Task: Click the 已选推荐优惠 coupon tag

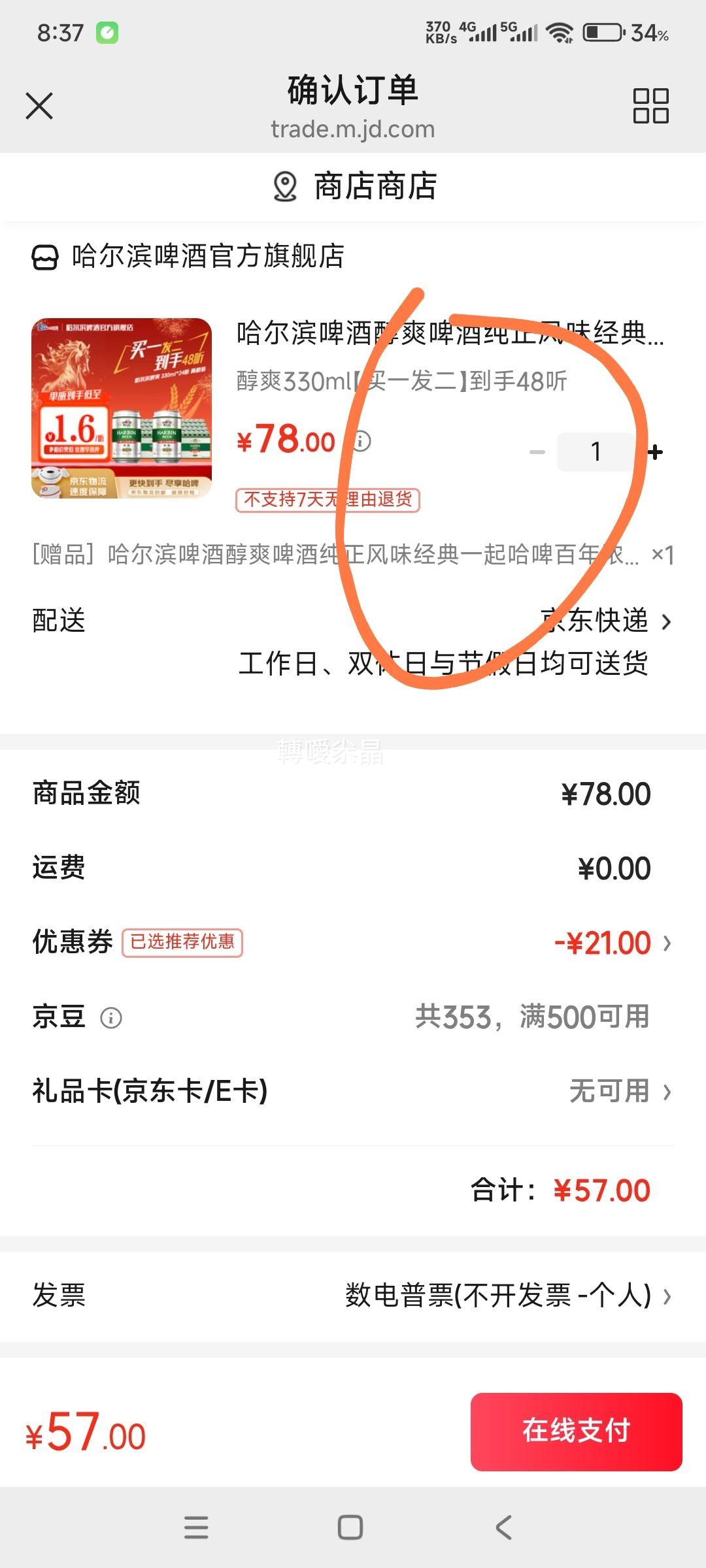Action: tap(182, 943)
